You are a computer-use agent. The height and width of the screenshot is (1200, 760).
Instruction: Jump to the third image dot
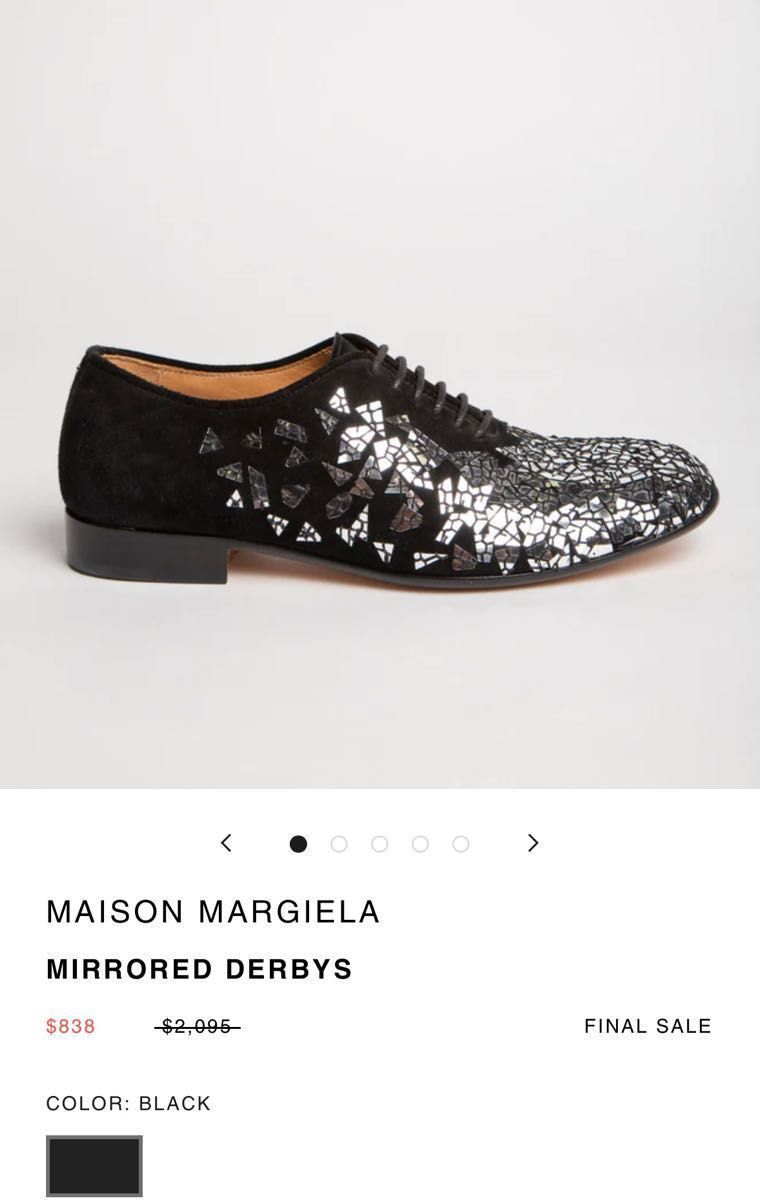(x=379, y=844)
